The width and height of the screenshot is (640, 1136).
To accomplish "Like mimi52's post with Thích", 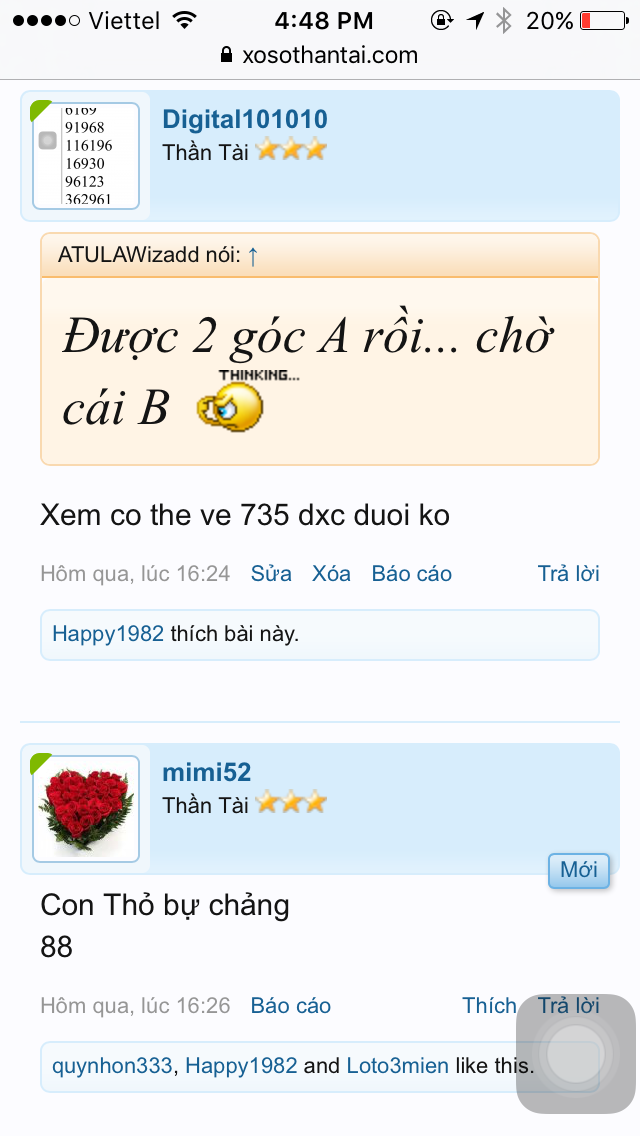I will pos(489,1006).
